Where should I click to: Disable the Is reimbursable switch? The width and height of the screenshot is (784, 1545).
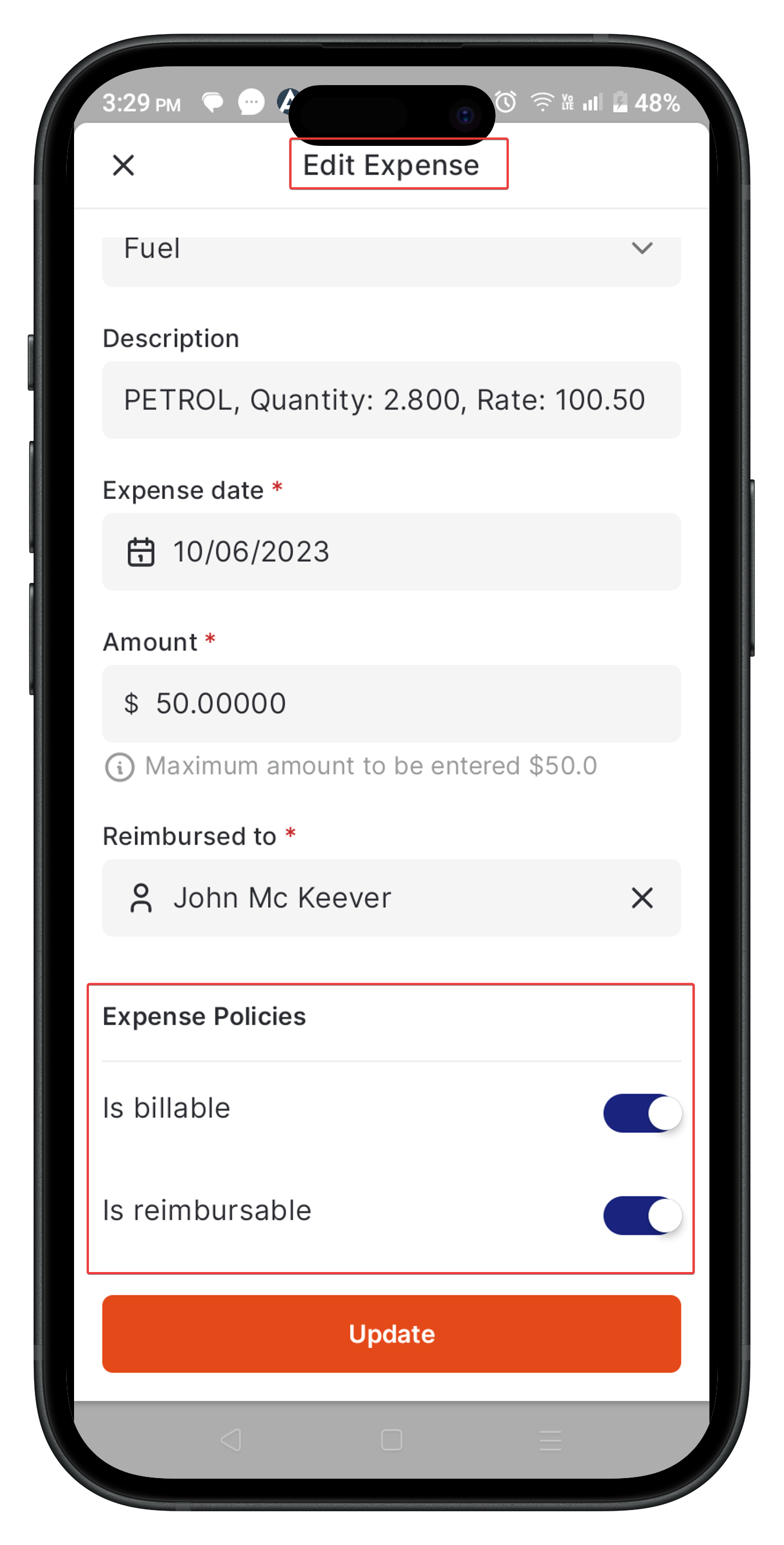pyautogui.click(x=642, y=1216)
